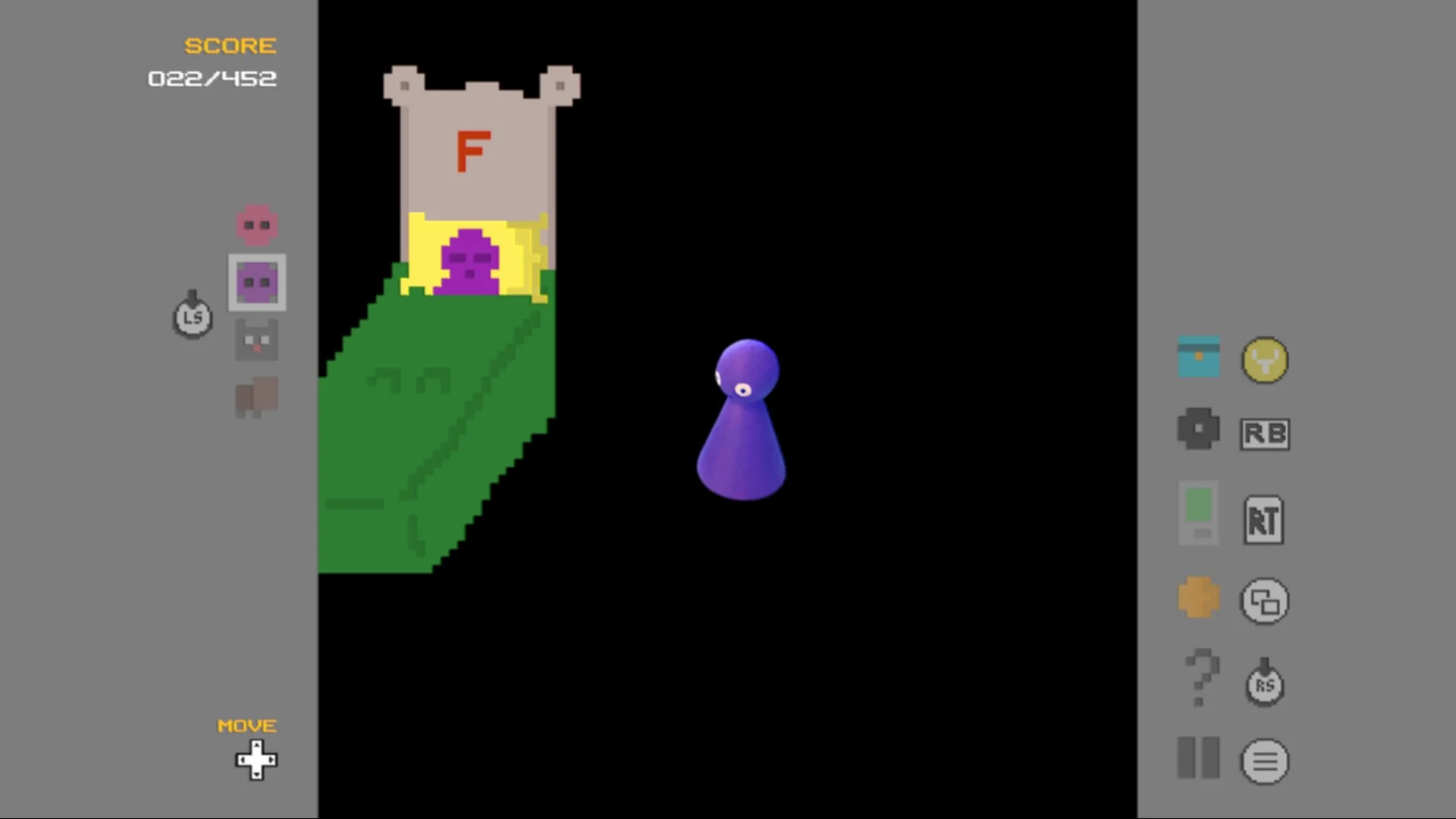
Task: Tap the menu button with three lines
Action: pyautogui.click(x=1264, y=761)
